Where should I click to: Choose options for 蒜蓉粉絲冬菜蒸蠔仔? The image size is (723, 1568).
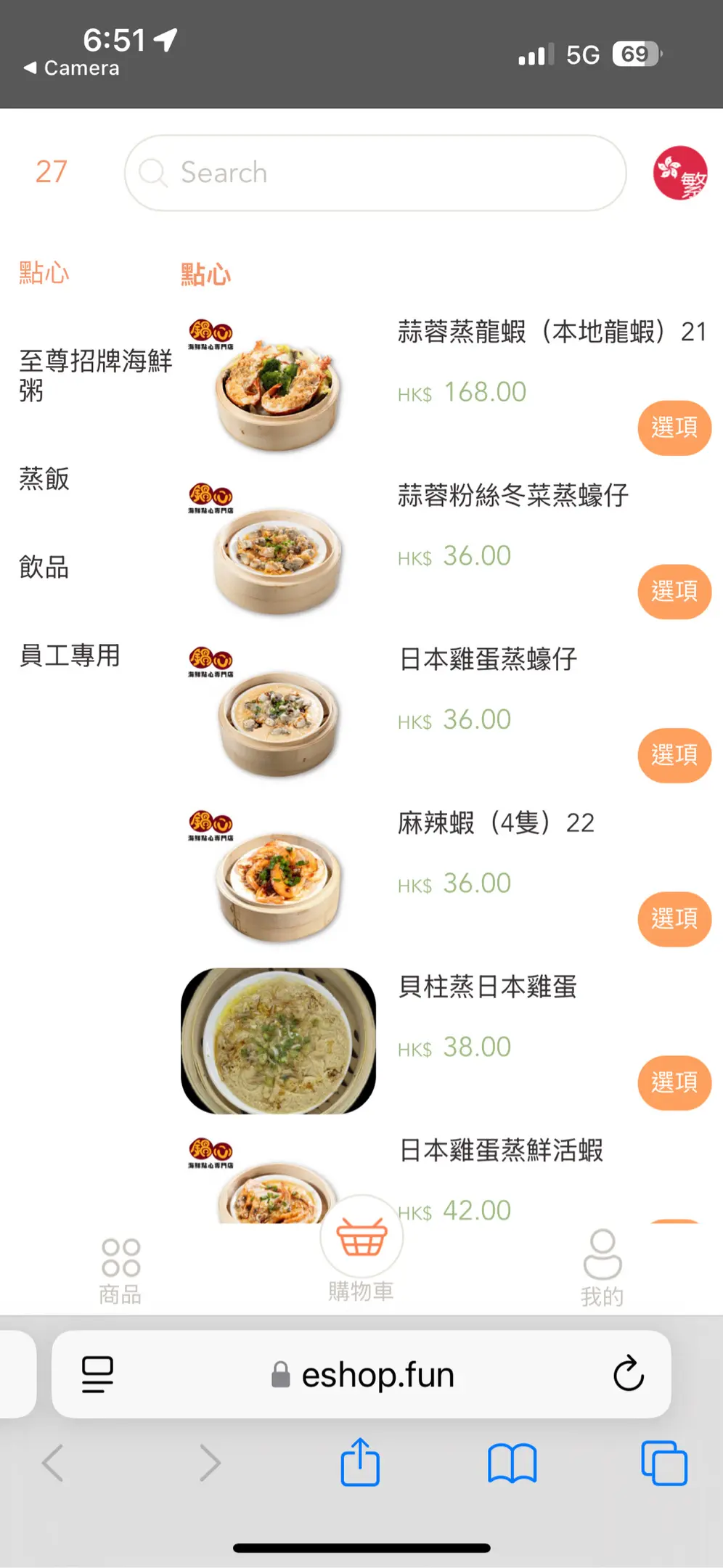click(x=674, y=592)
